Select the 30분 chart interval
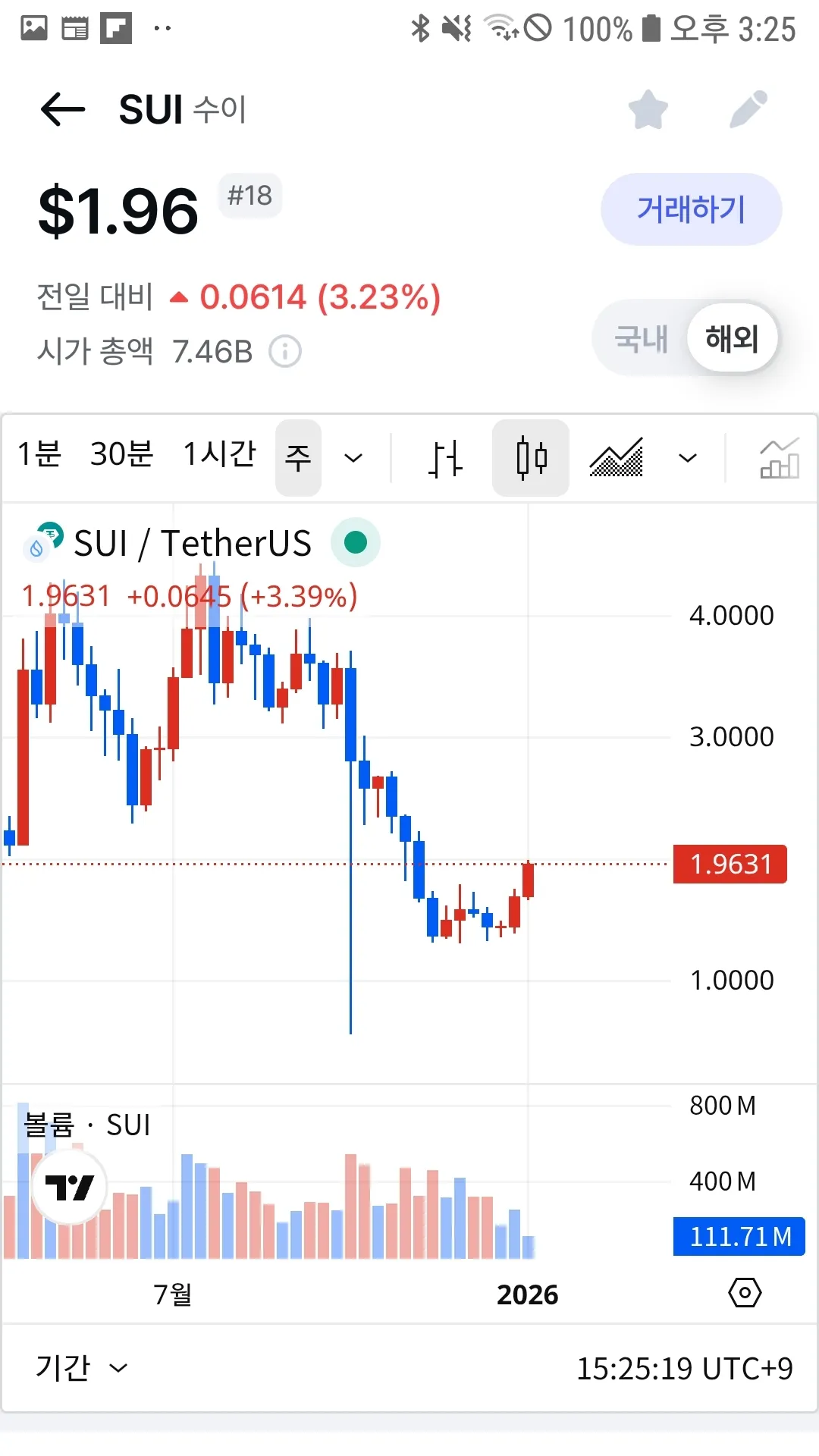This screenshot has height=1456, width=819. point(121,455)
